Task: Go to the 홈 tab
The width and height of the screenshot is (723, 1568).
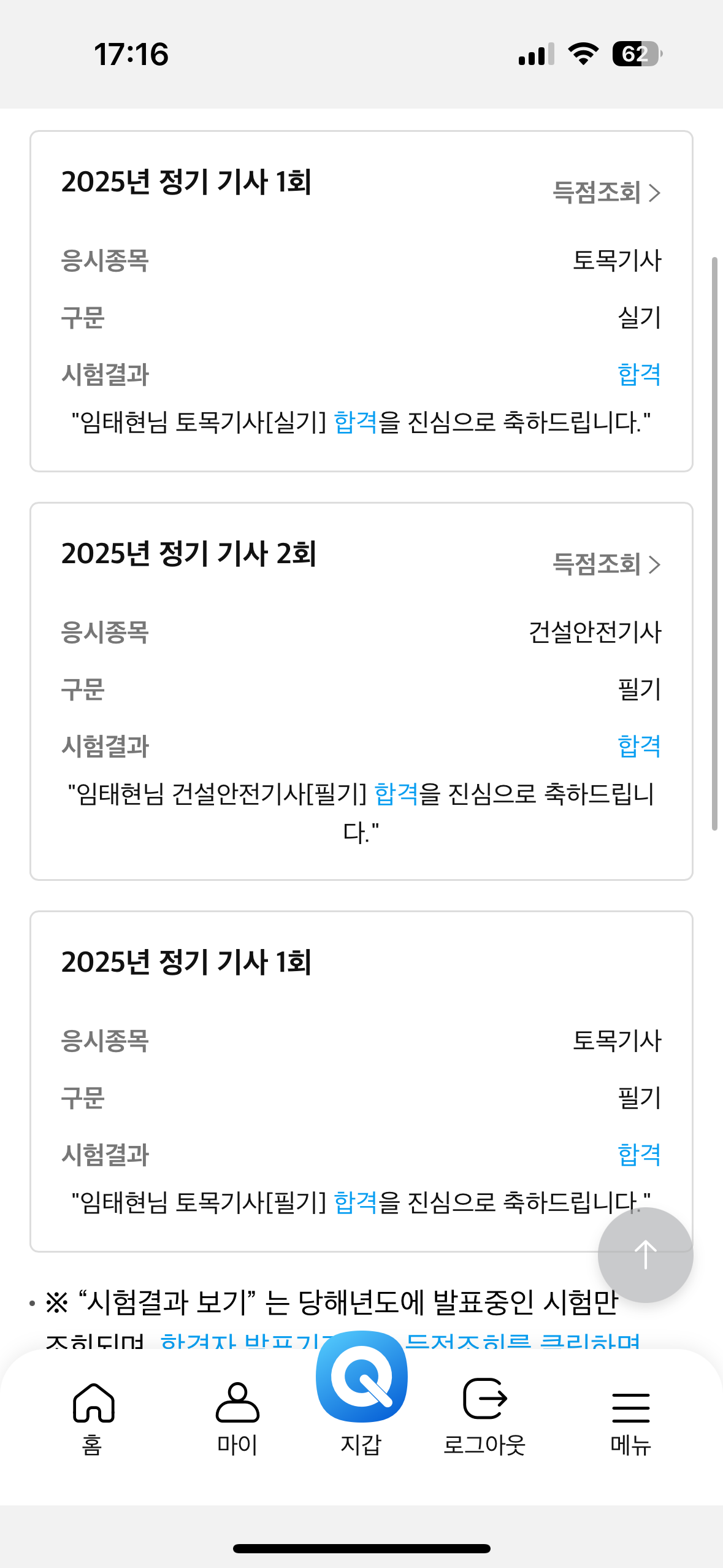Action: coord(93,1418)
